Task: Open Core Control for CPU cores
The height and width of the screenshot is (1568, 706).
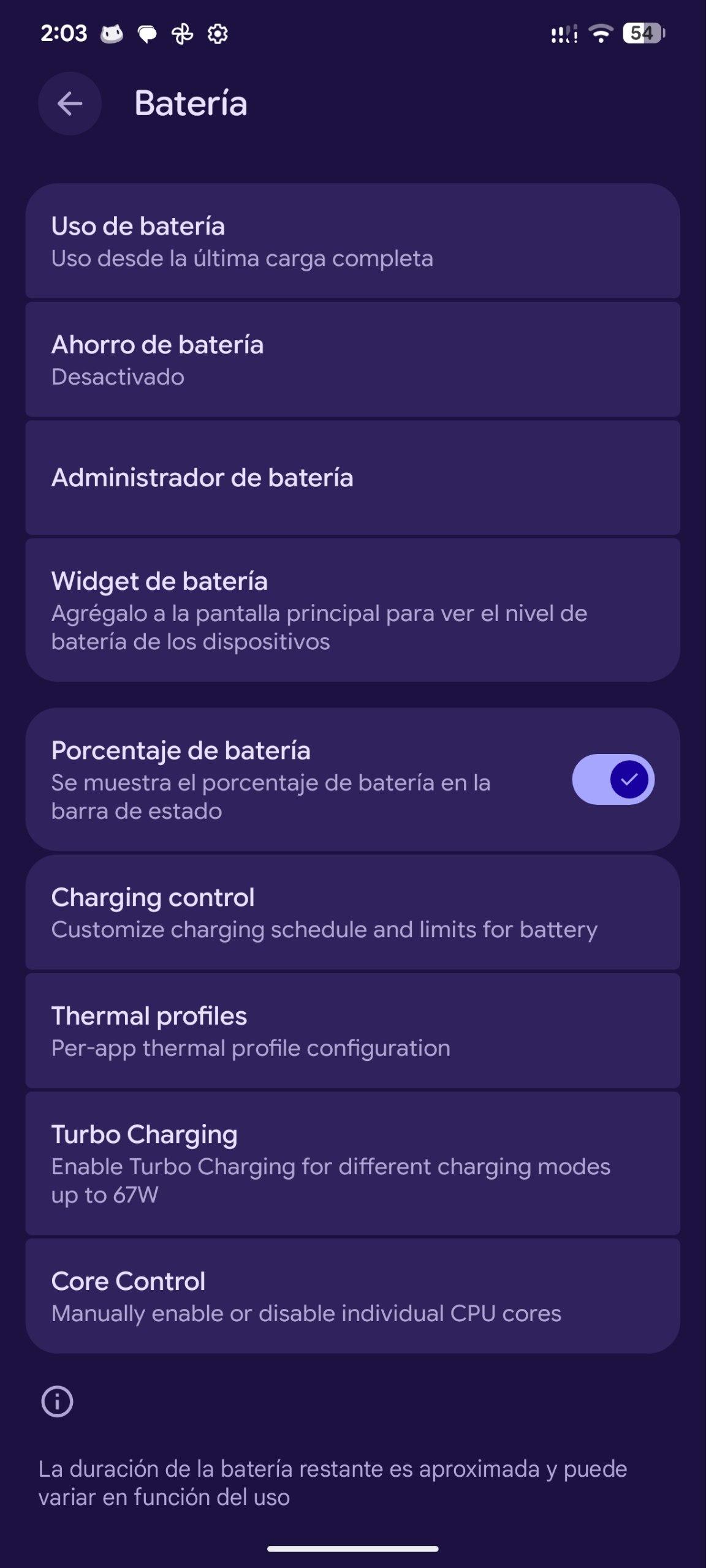Action: [352, 1296]
